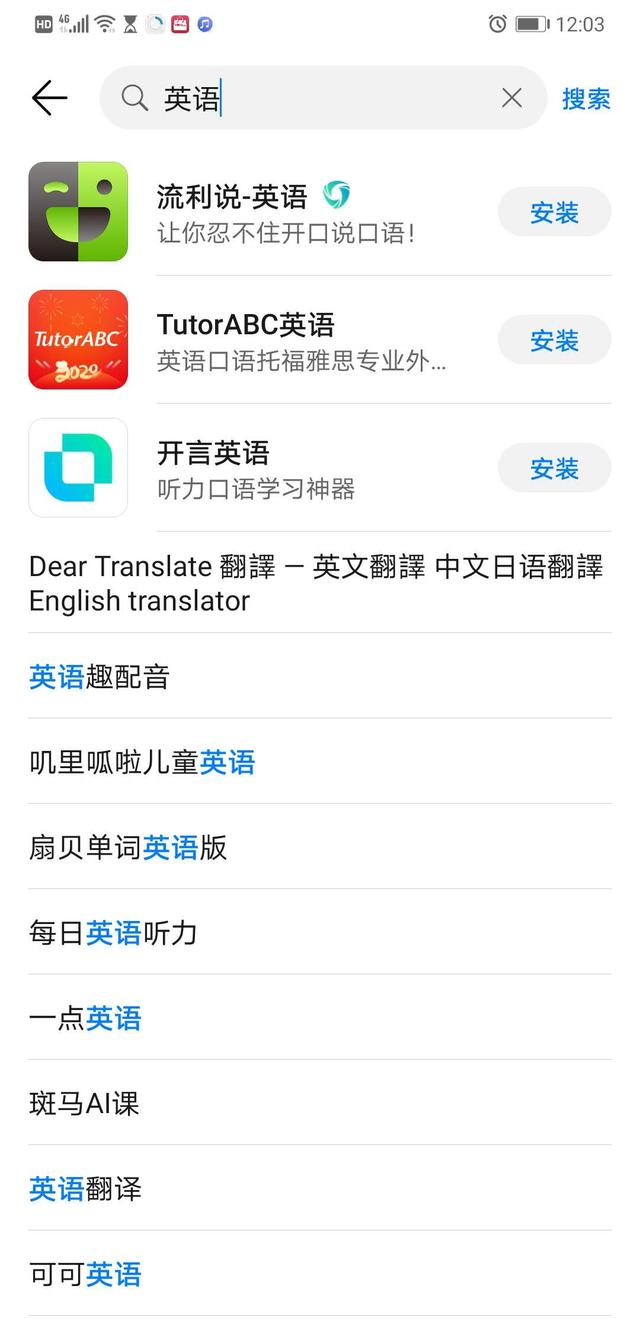
Task: Select the Dear Translate suggestion
Action: [320, 583]
